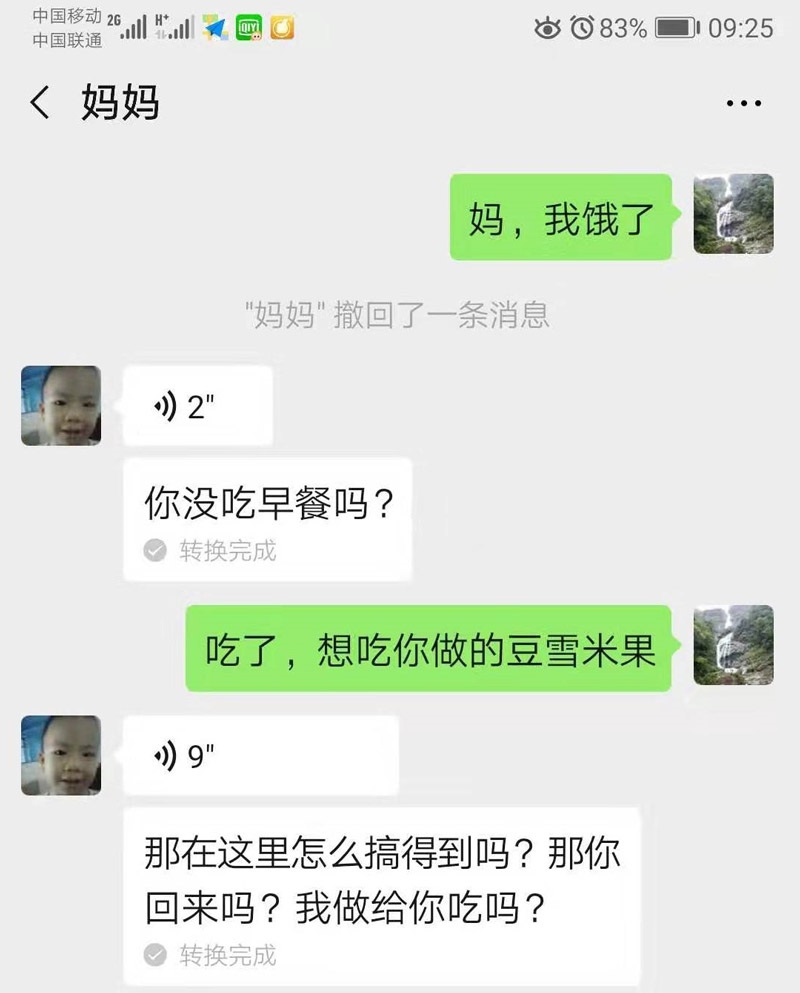
Task: Open my avatar next to the 豆雪米果 message
Action: click(733, 645)
